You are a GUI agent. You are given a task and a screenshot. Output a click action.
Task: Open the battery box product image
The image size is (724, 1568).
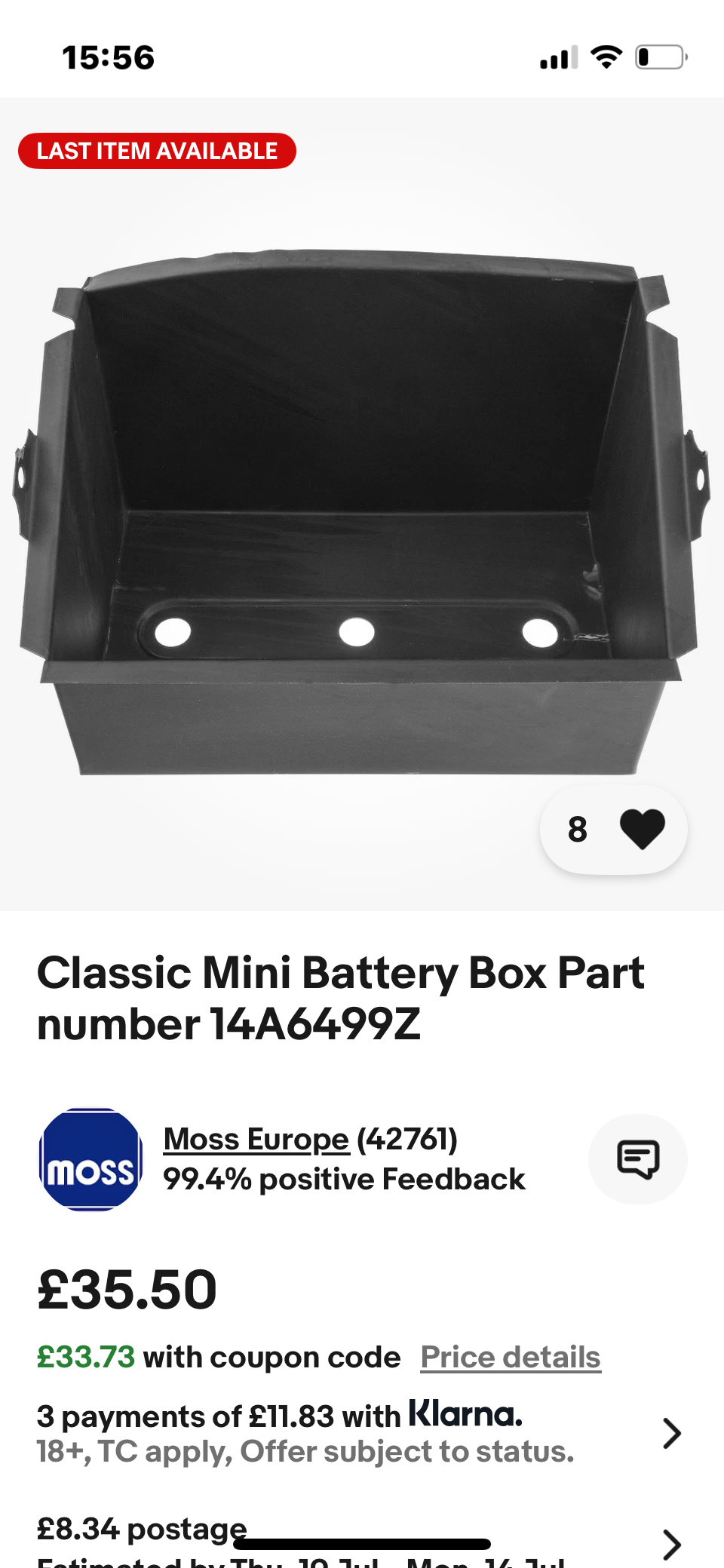point(360,513)
